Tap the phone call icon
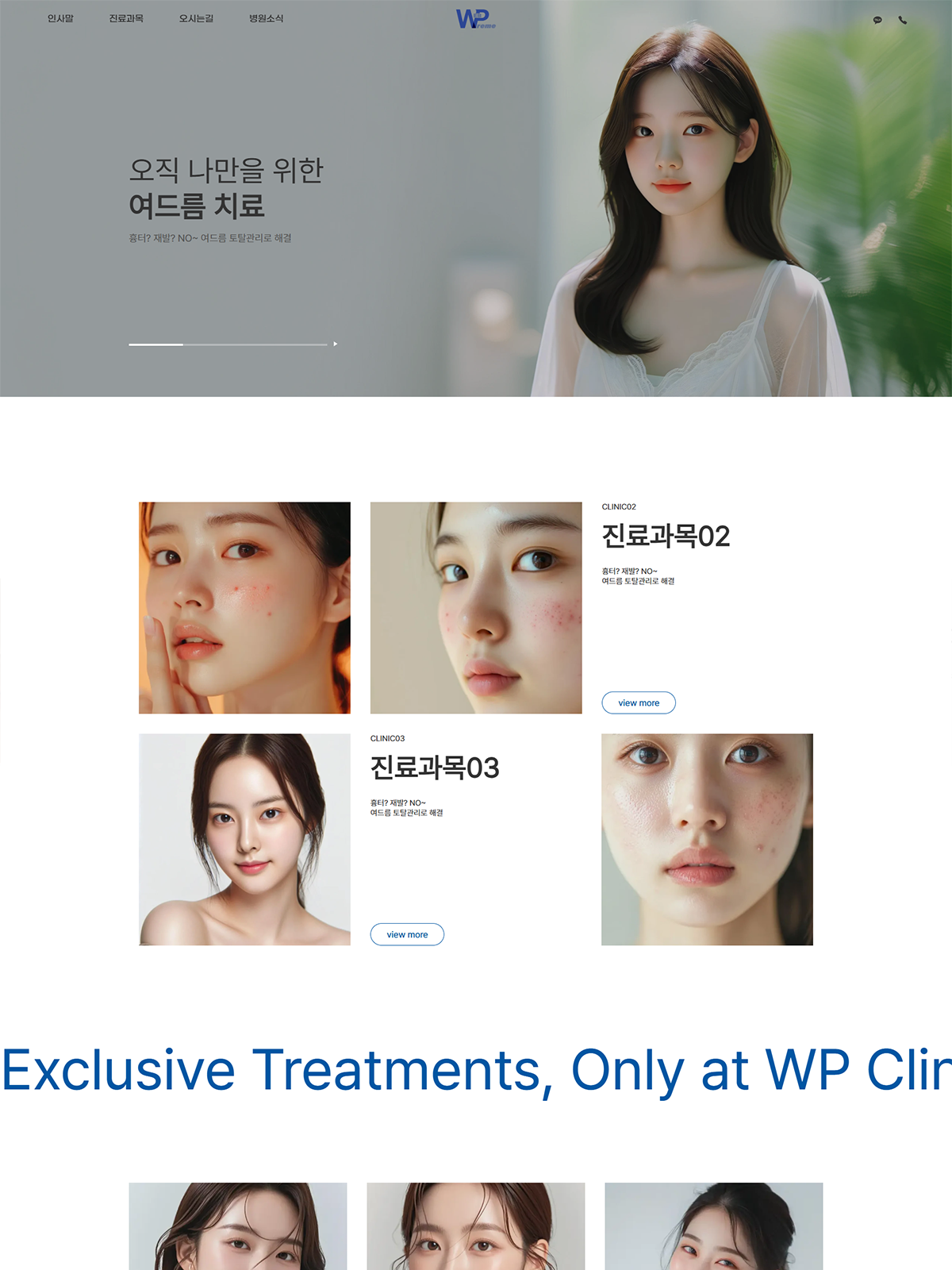The image size is (952, 1270). [x=903, y=20]
